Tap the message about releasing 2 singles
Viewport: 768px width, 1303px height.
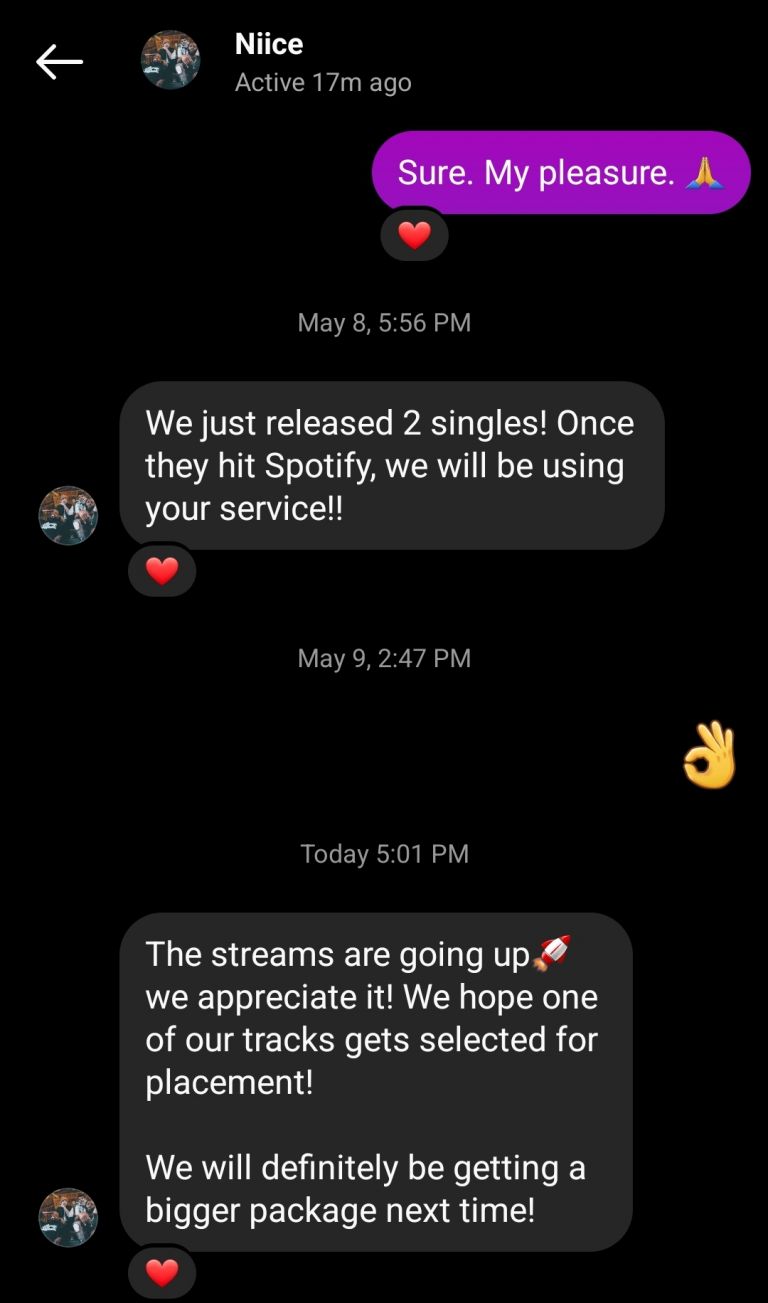[390, 465]
